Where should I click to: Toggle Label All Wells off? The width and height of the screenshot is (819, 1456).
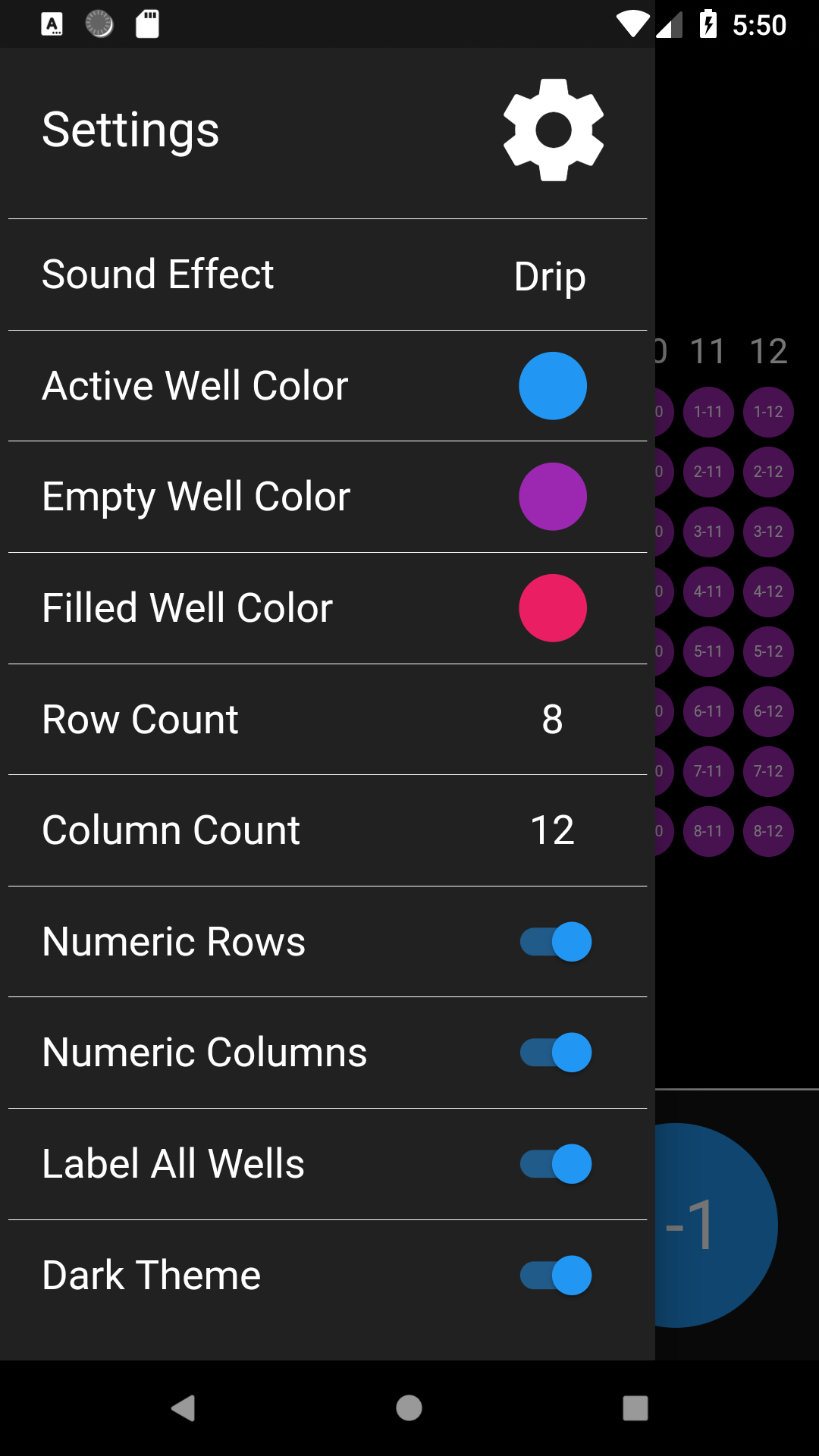pos(556,1163)
